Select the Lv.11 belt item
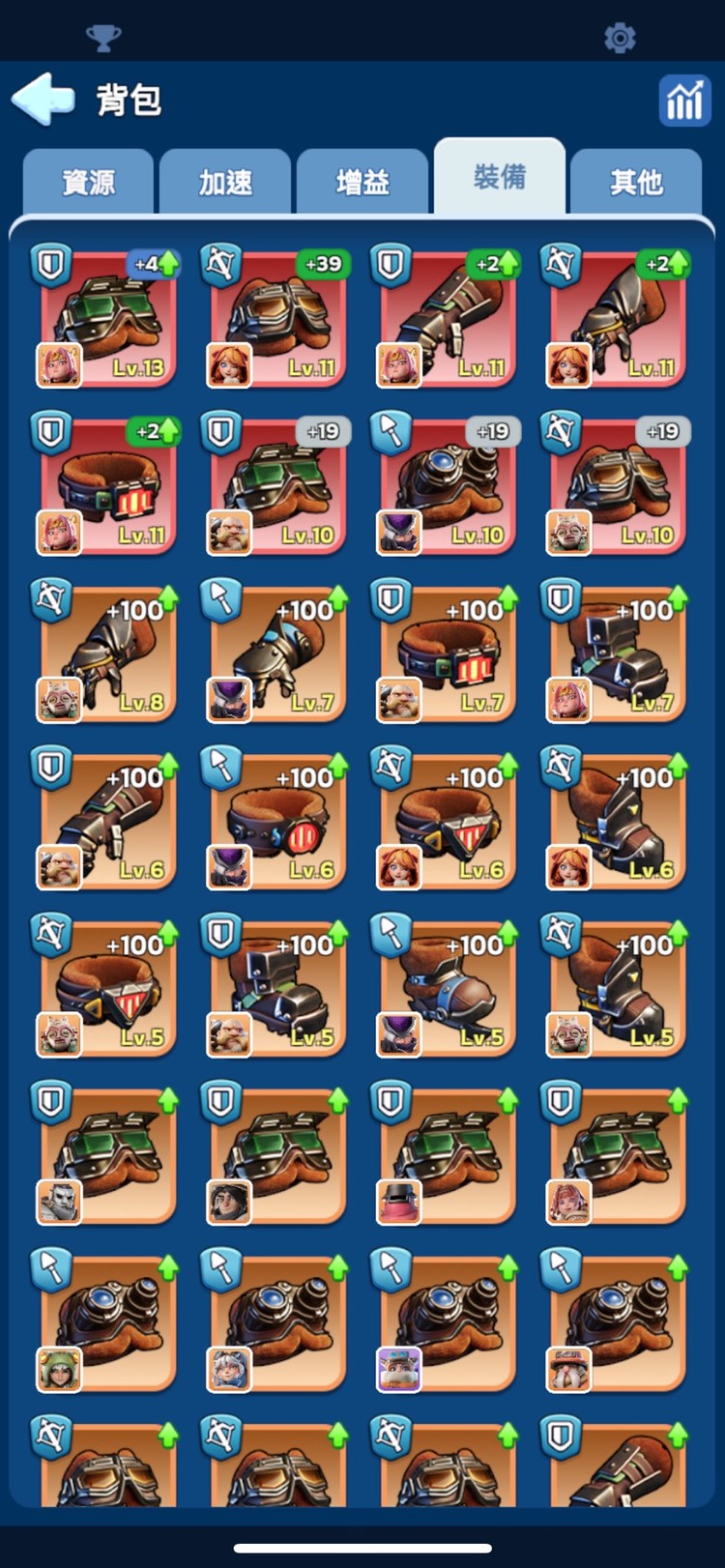Image resolution: width=725 pixels, height=1568 pixels. point(108,485)
